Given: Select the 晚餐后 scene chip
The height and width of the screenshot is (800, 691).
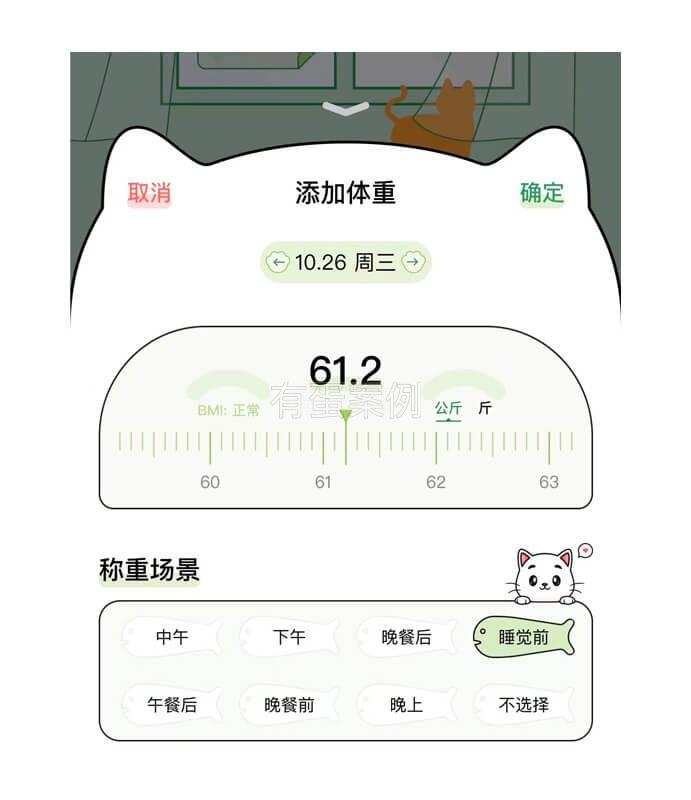Looking at the screenshot, I should pos(406,637).
